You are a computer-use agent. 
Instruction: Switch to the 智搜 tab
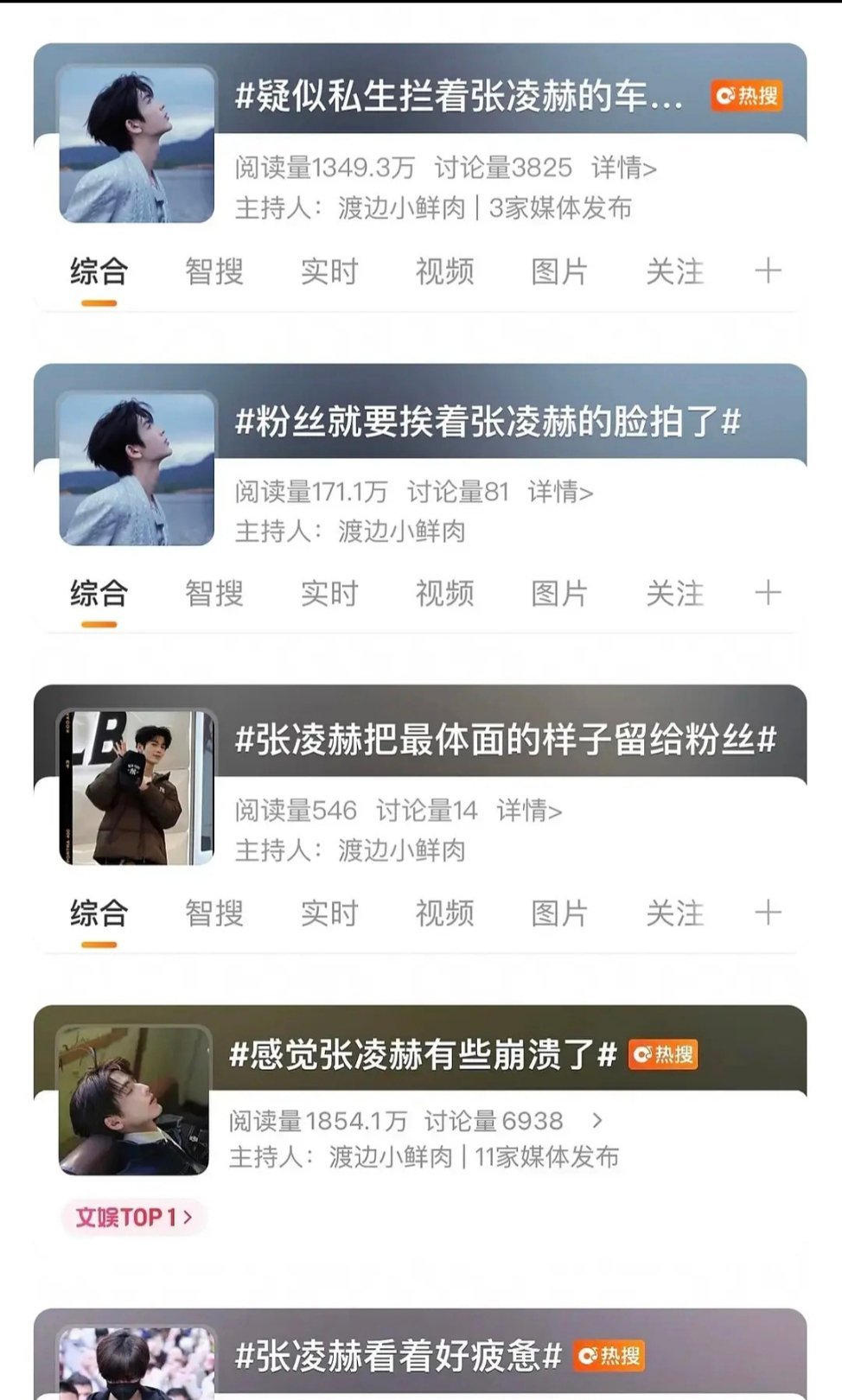pyautogui.click(x=213, y=271)
